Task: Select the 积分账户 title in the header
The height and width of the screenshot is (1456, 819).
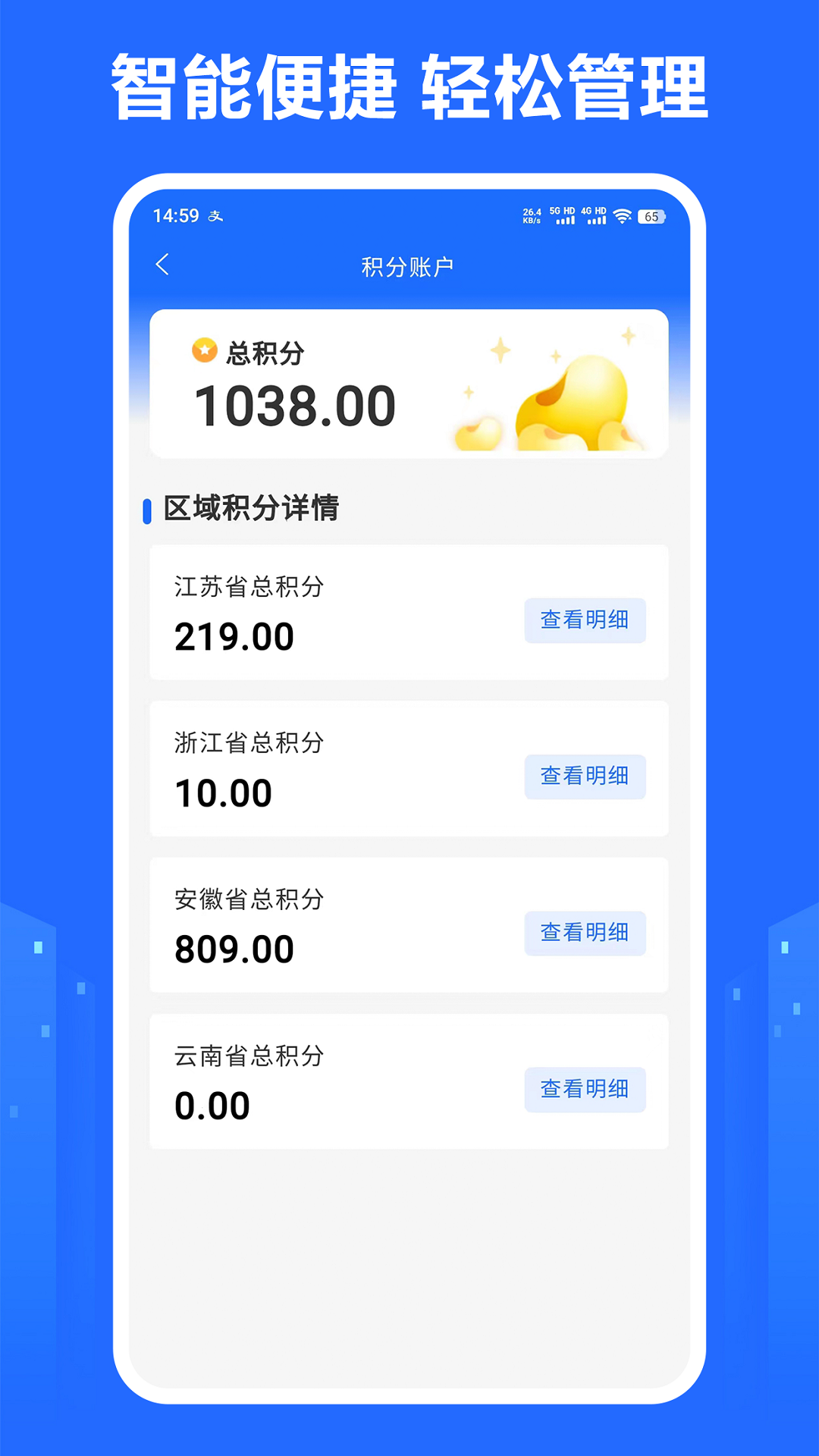Action: click(409, 265)
